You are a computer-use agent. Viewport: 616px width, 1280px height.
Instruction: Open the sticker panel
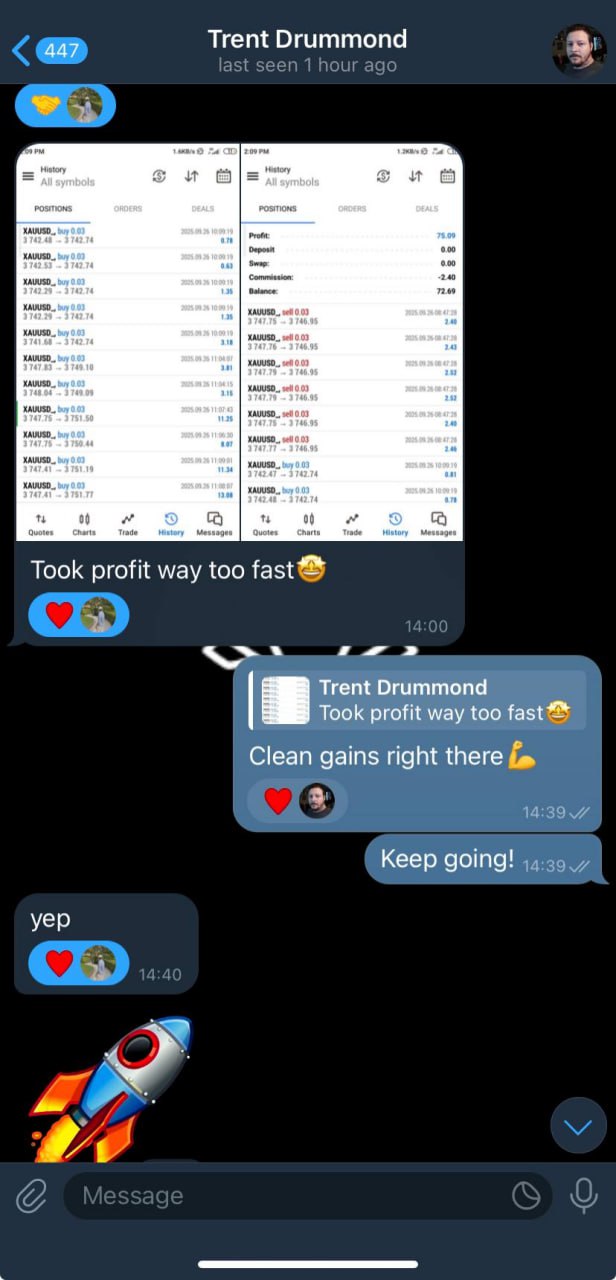coord(525,1196)
